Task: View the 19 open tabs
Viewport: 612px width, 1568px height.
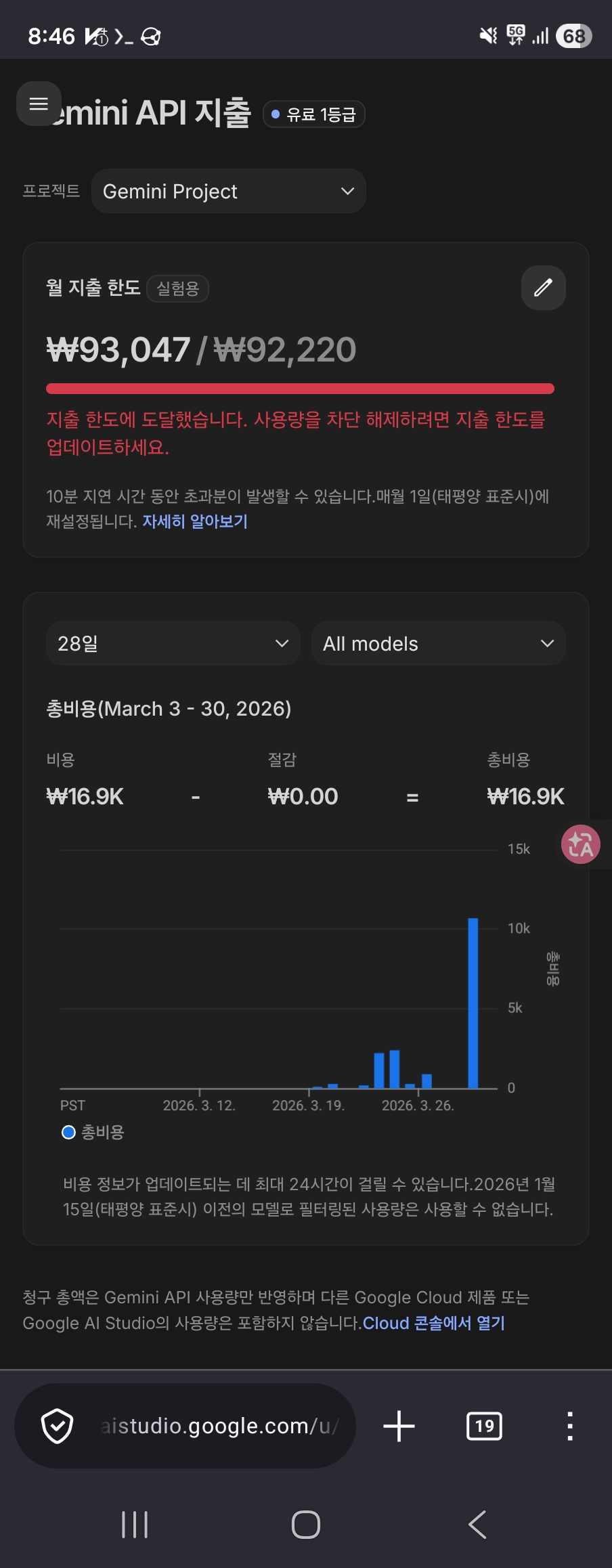Action: click(x=484, y=1426)
